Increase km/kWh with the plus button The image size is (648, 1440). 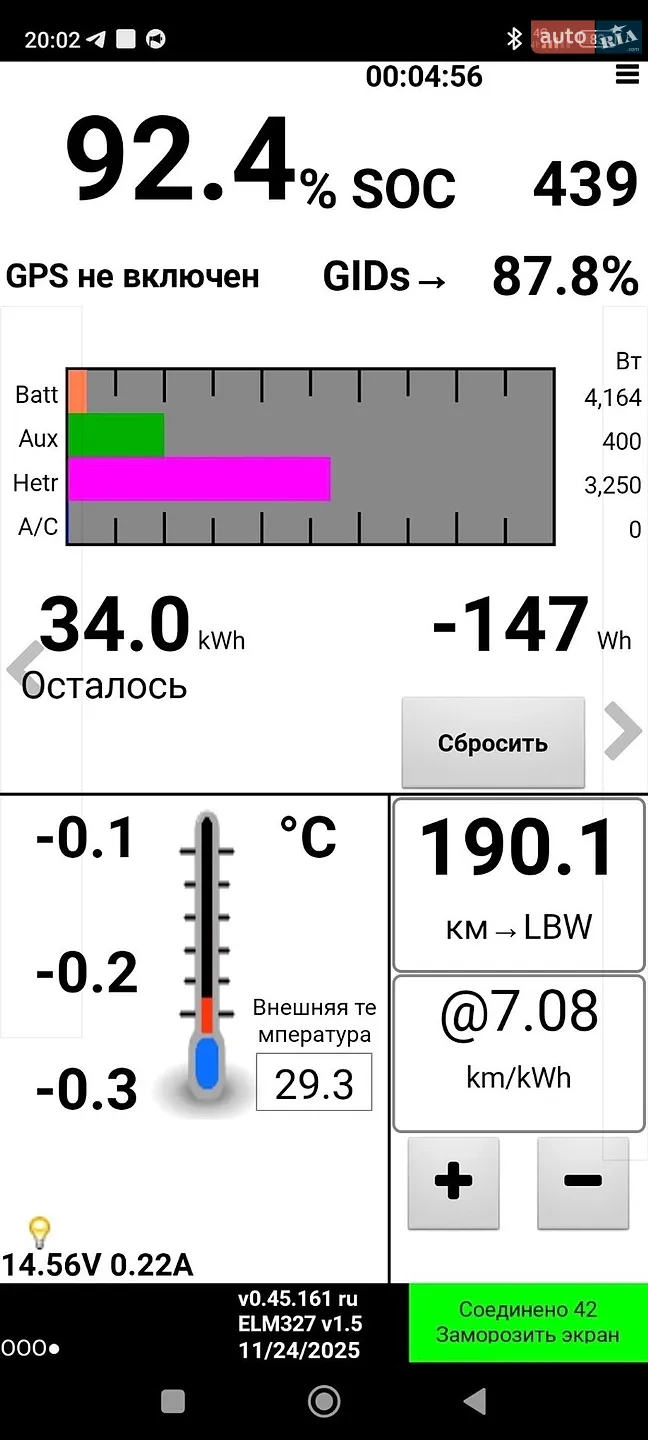[453, 1182]
